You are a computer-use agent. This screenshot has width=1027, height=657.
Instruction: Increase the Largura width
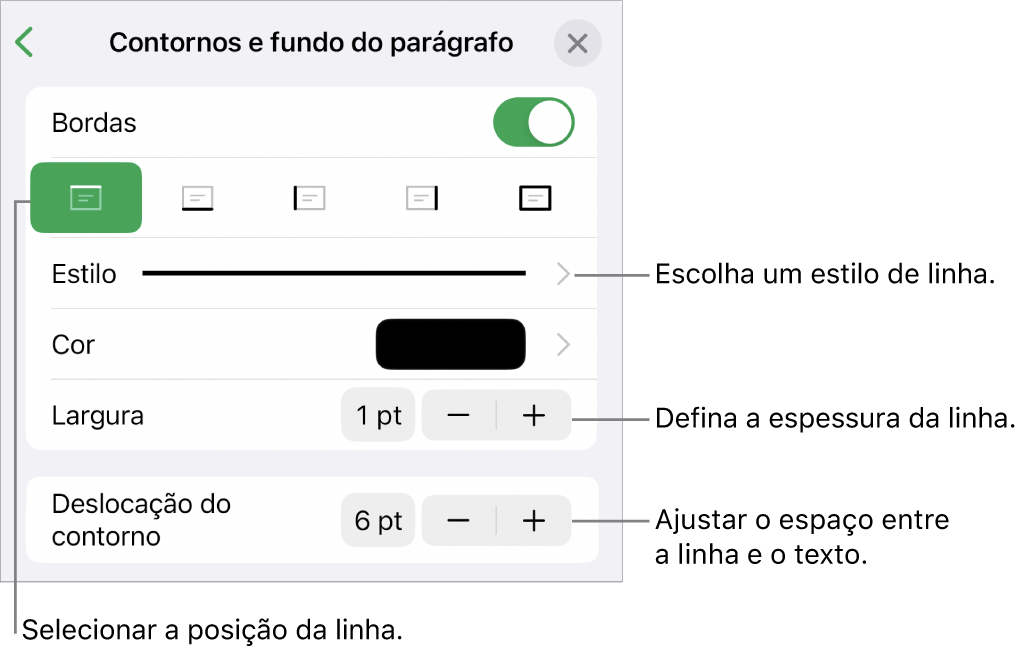tap(534, 416)
